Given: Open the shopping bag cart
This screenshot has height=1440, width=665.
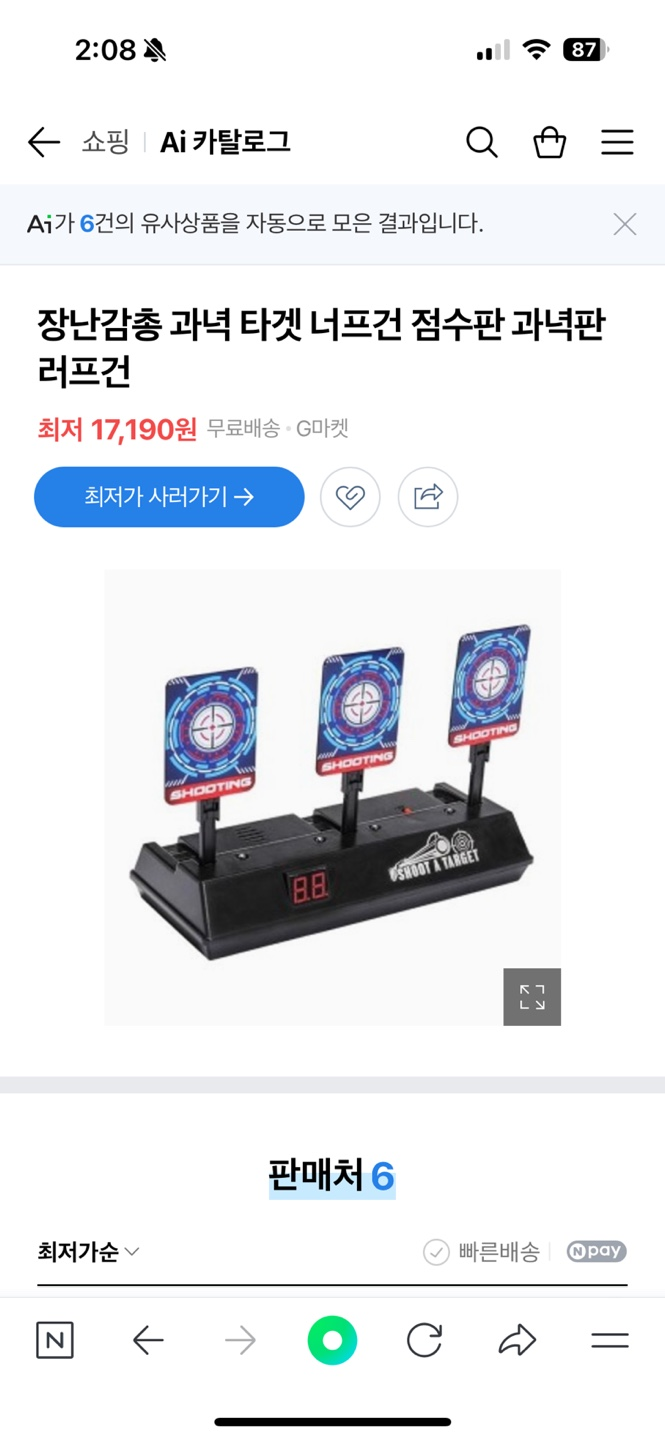Looking at the screenshot, I should pos(549,143).
